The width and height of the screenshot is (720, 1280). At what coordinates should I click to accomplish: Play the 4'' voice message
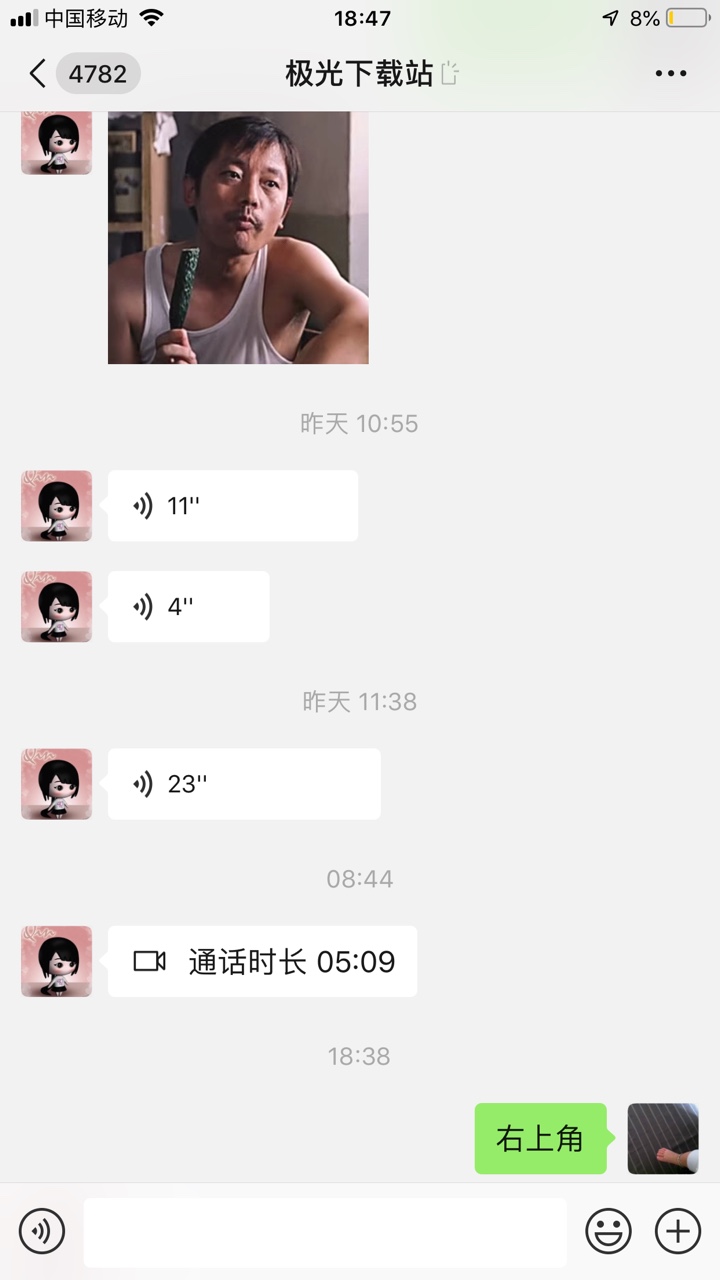(188, 607)
